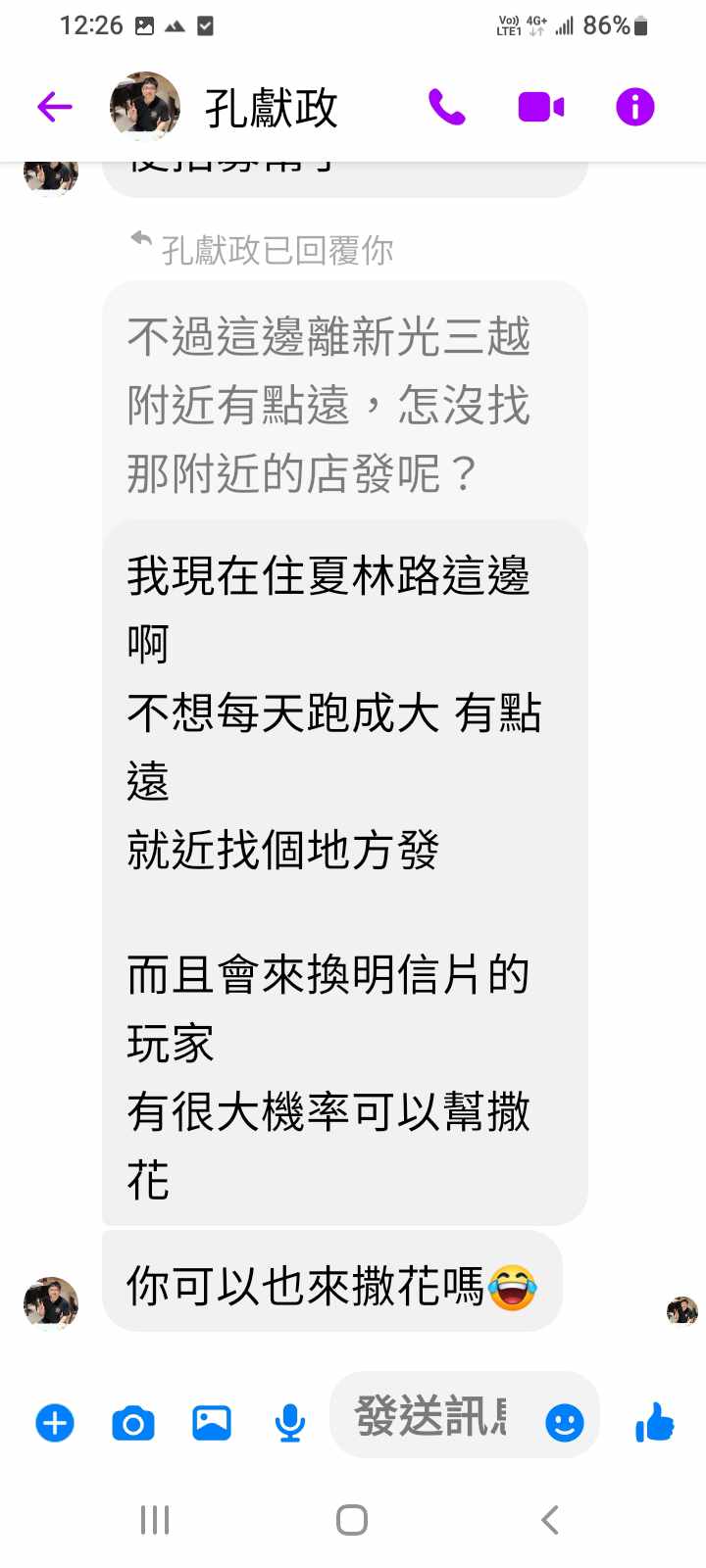The height and width of the screenshot is (1568, 706).
Task: Open the emoji picker in the message box
Action: [564, 1422]
